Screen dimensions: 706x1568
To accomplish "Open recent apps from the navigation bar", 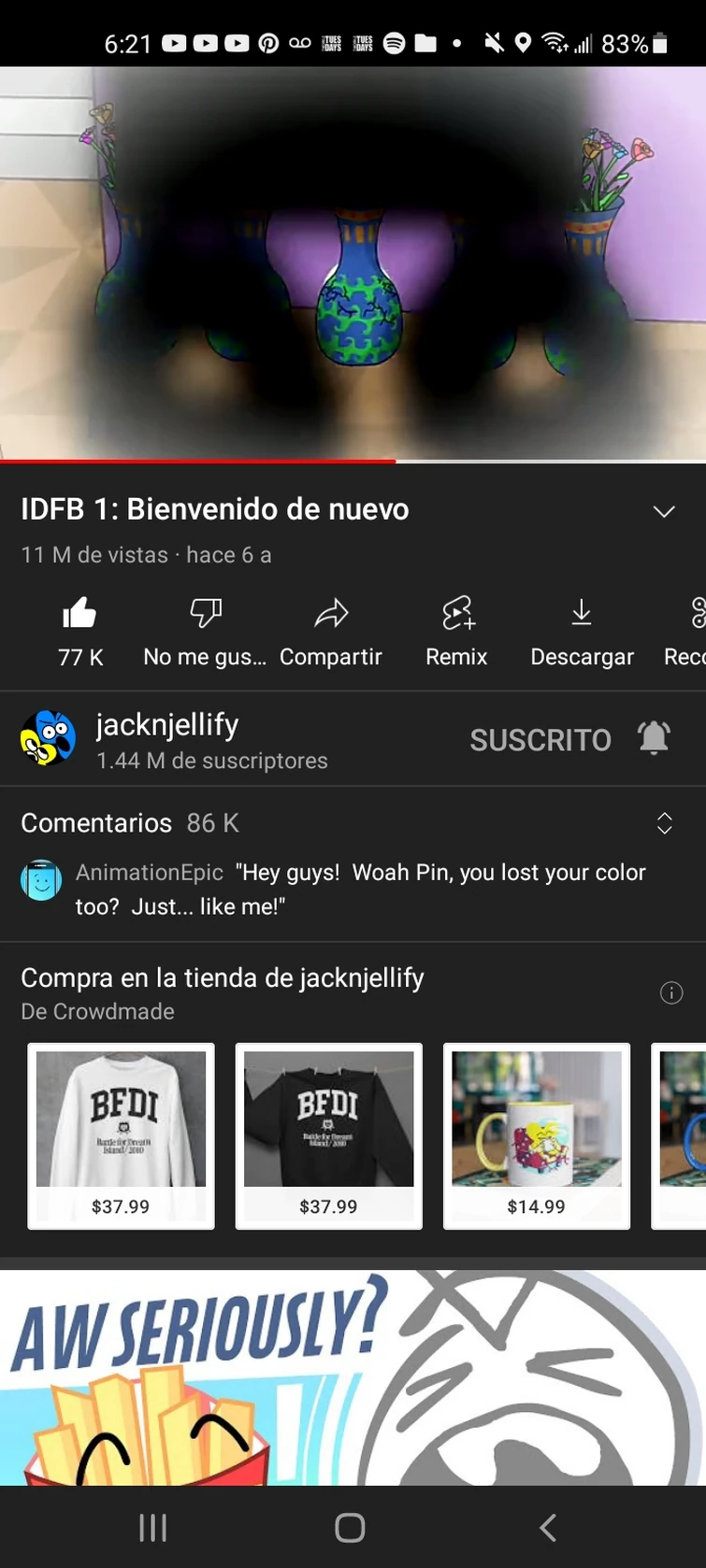I will coord(152,1527).
